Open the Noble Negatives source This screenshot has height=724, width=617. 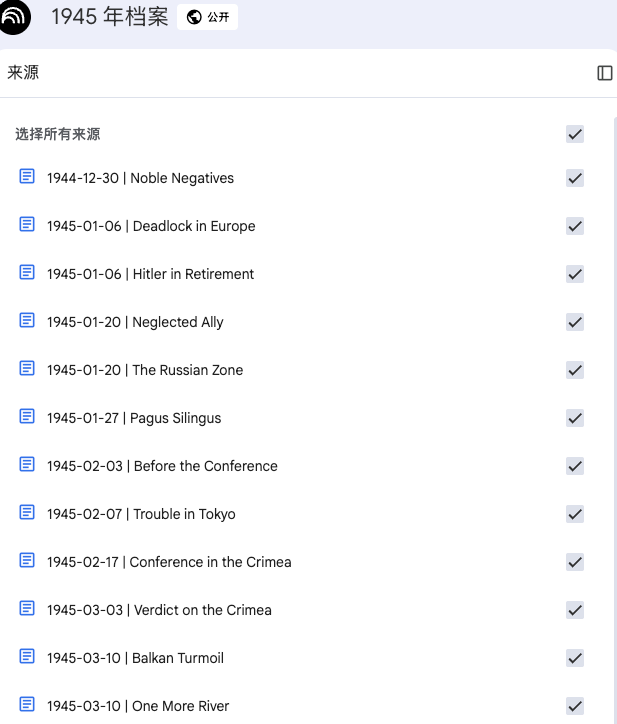140,178
